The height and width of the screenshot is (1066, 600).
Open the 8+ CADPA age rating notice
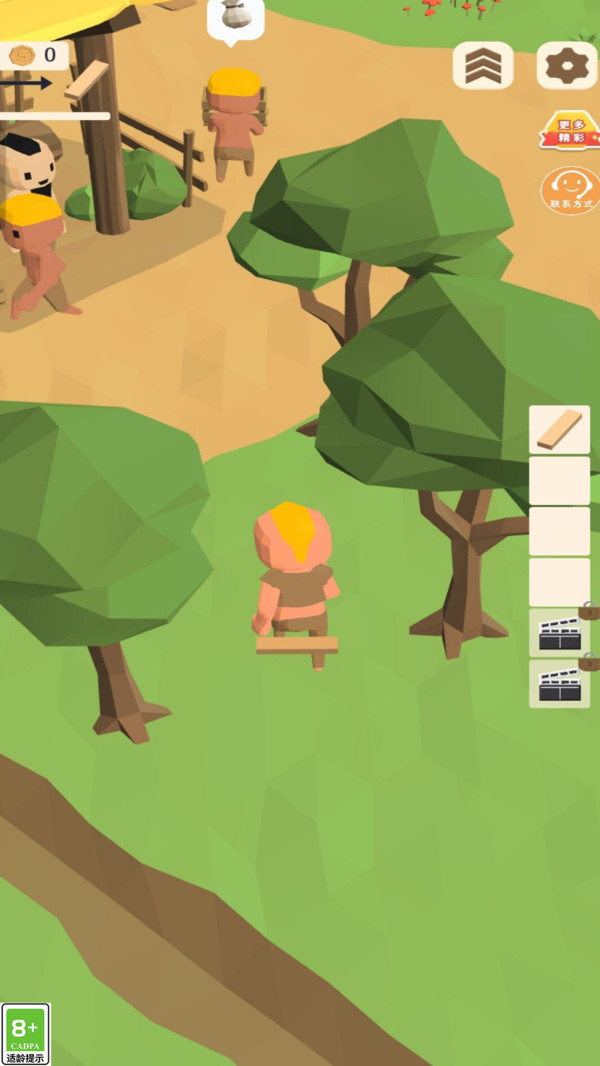pos(26,1034)
